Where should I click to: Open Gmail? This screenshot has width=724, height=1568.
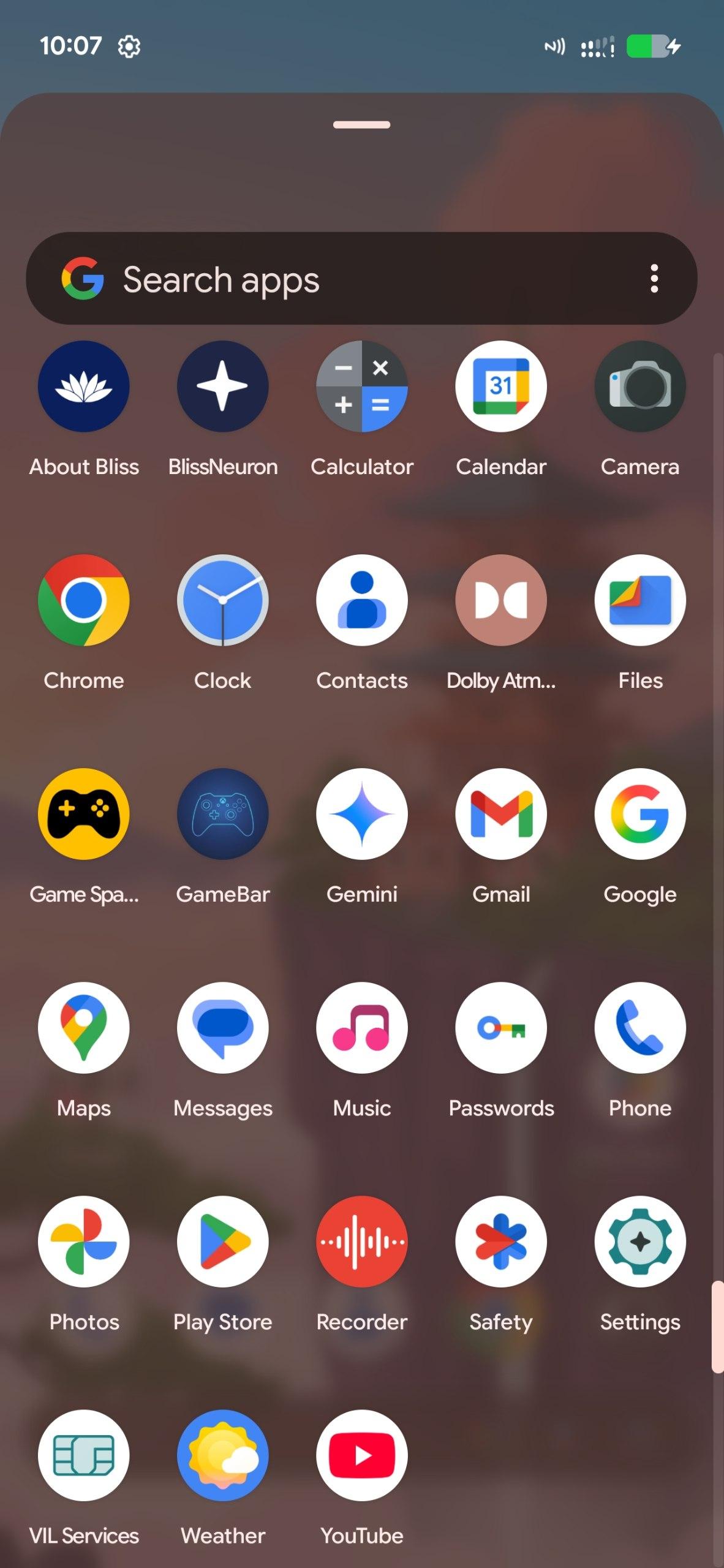501,814
